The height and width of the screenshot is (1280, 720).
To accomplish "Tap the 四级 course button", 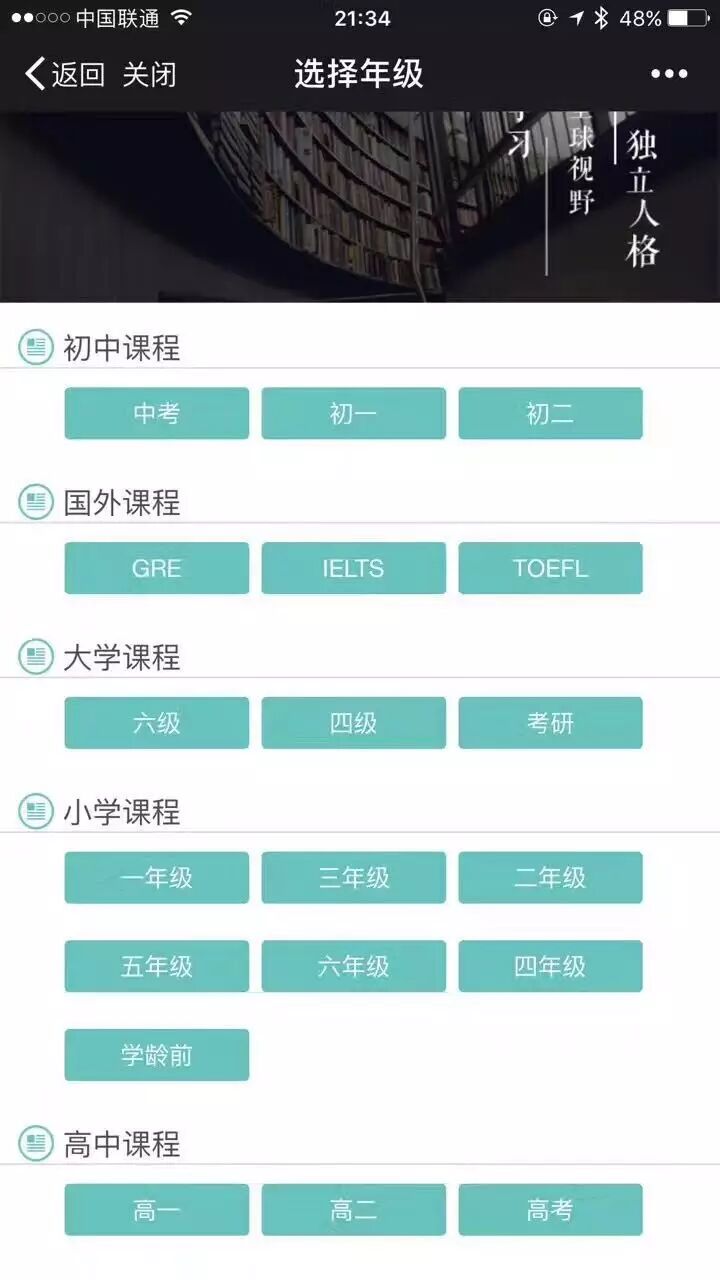I will point(353,723).
